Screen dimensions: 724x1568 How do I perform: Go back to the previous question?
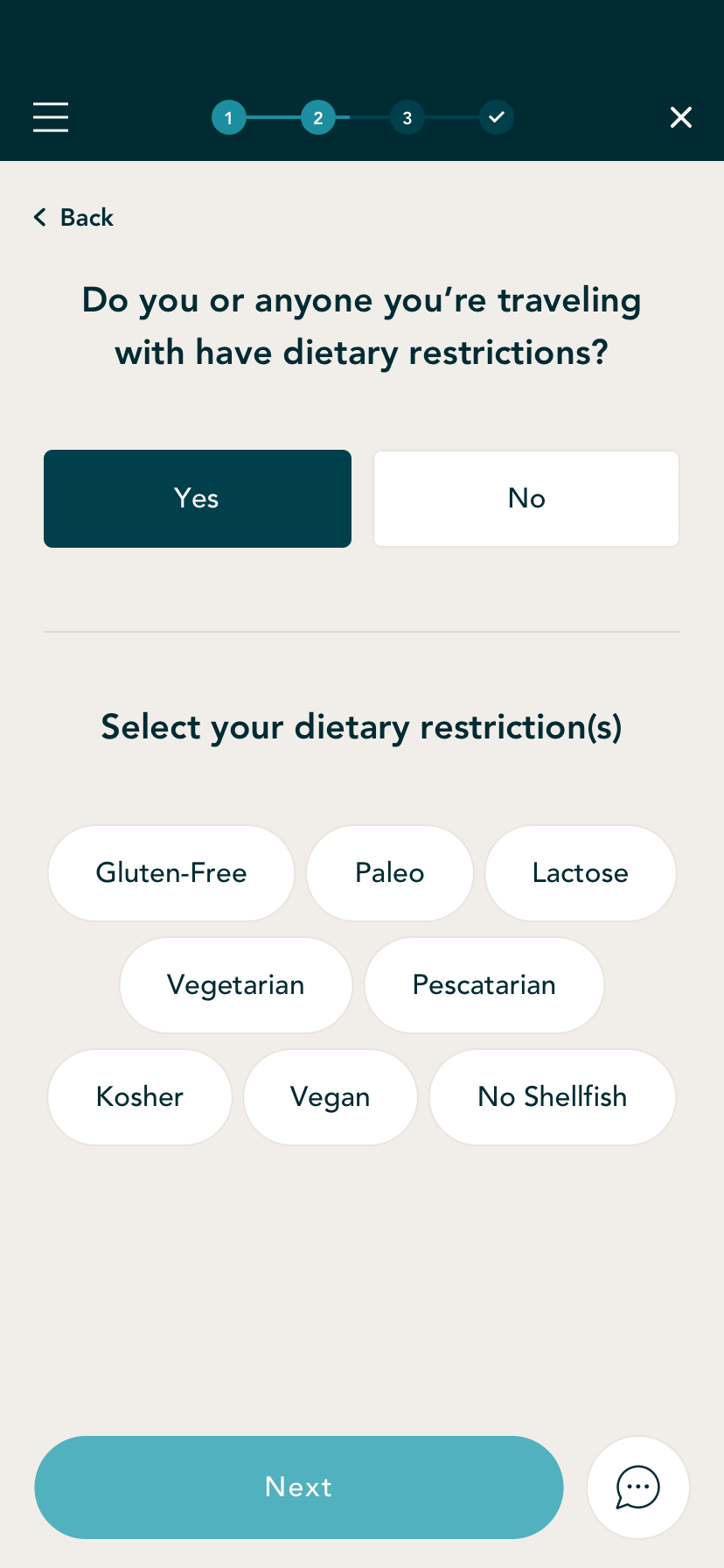74,217
